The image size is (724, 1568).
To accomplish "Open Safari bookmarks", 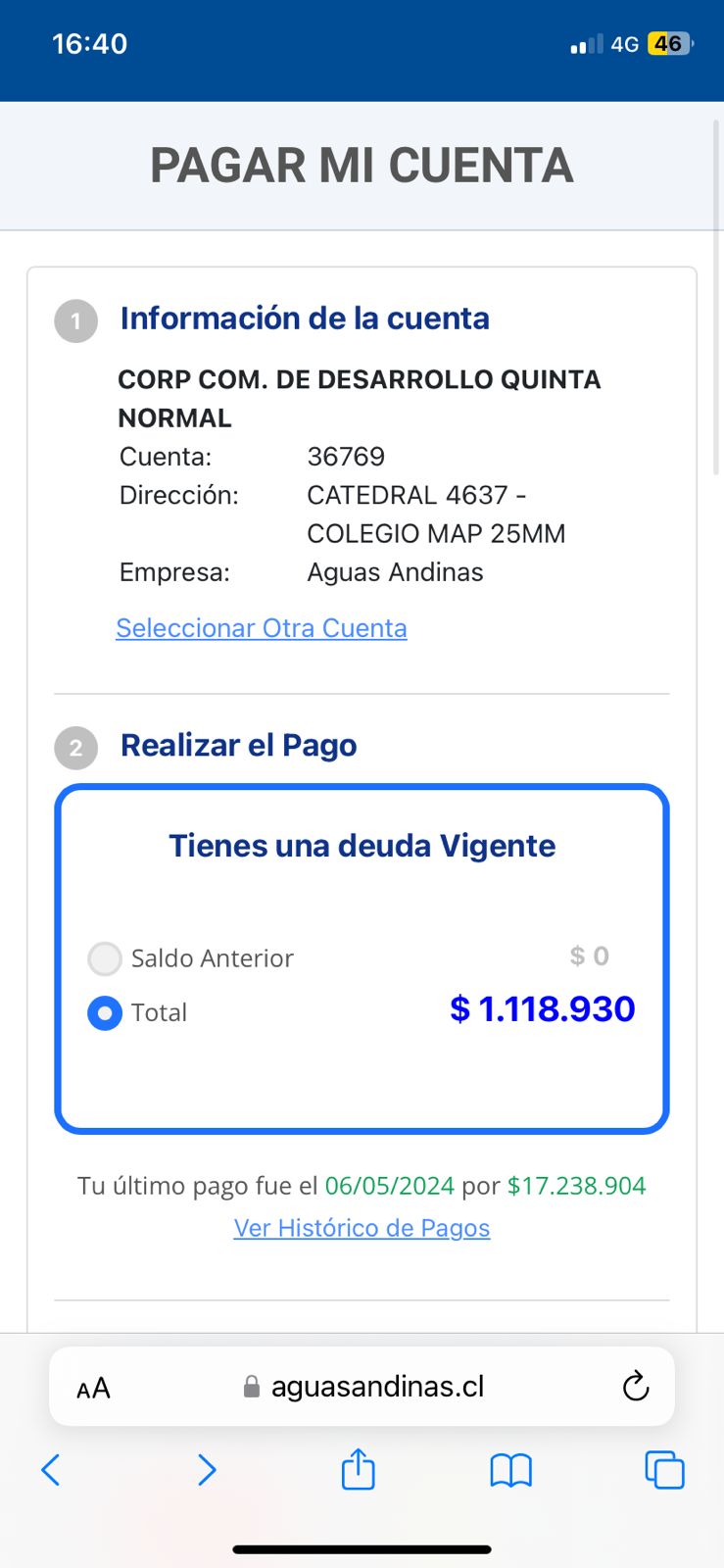I will click(x=510, y=1470).
